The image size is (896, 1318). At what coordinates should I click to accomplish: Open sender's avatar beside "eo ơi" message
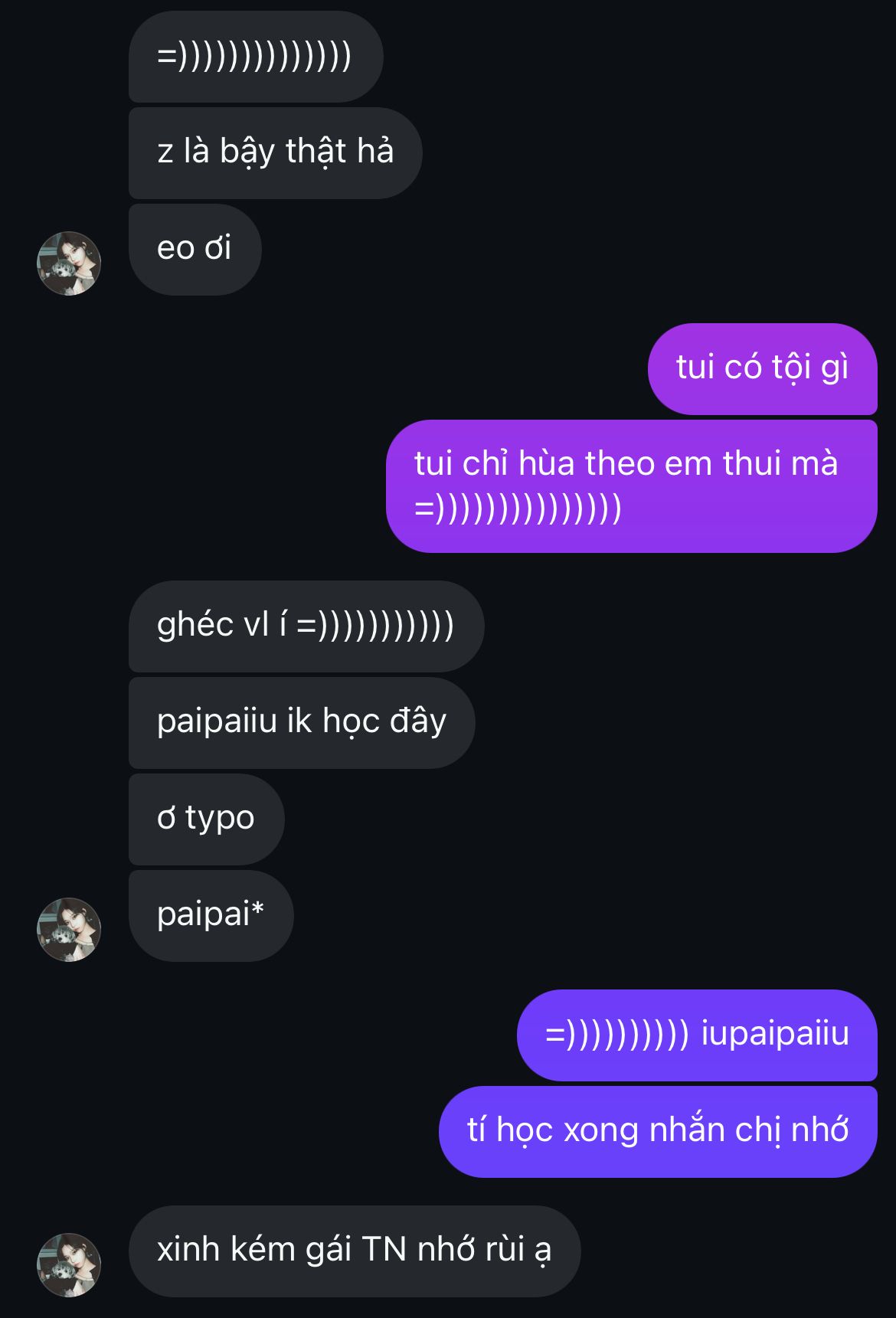(x=69, y=263)
